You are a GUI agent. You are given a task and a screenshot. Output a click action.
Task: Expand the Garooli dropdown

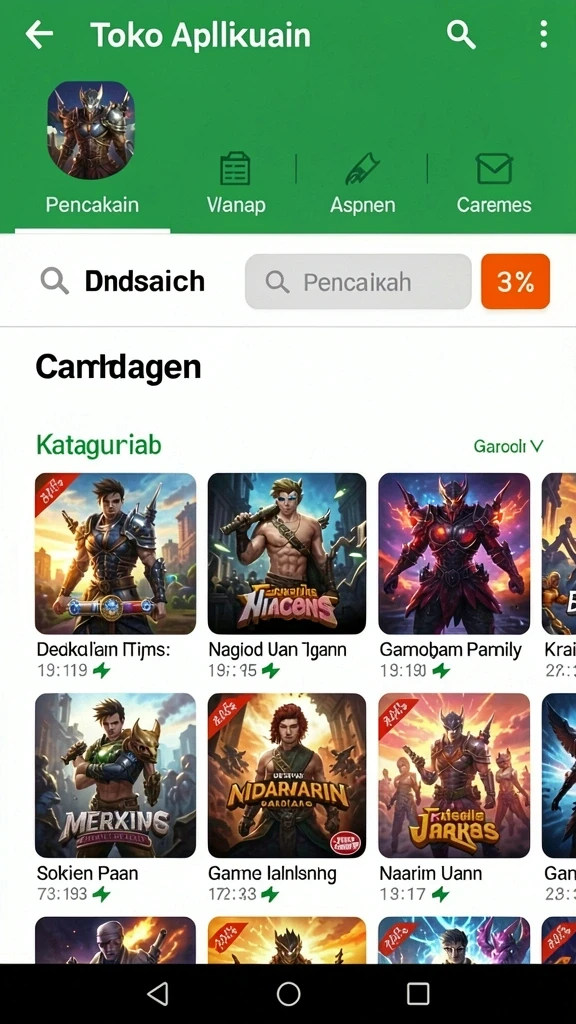(508, 447)
